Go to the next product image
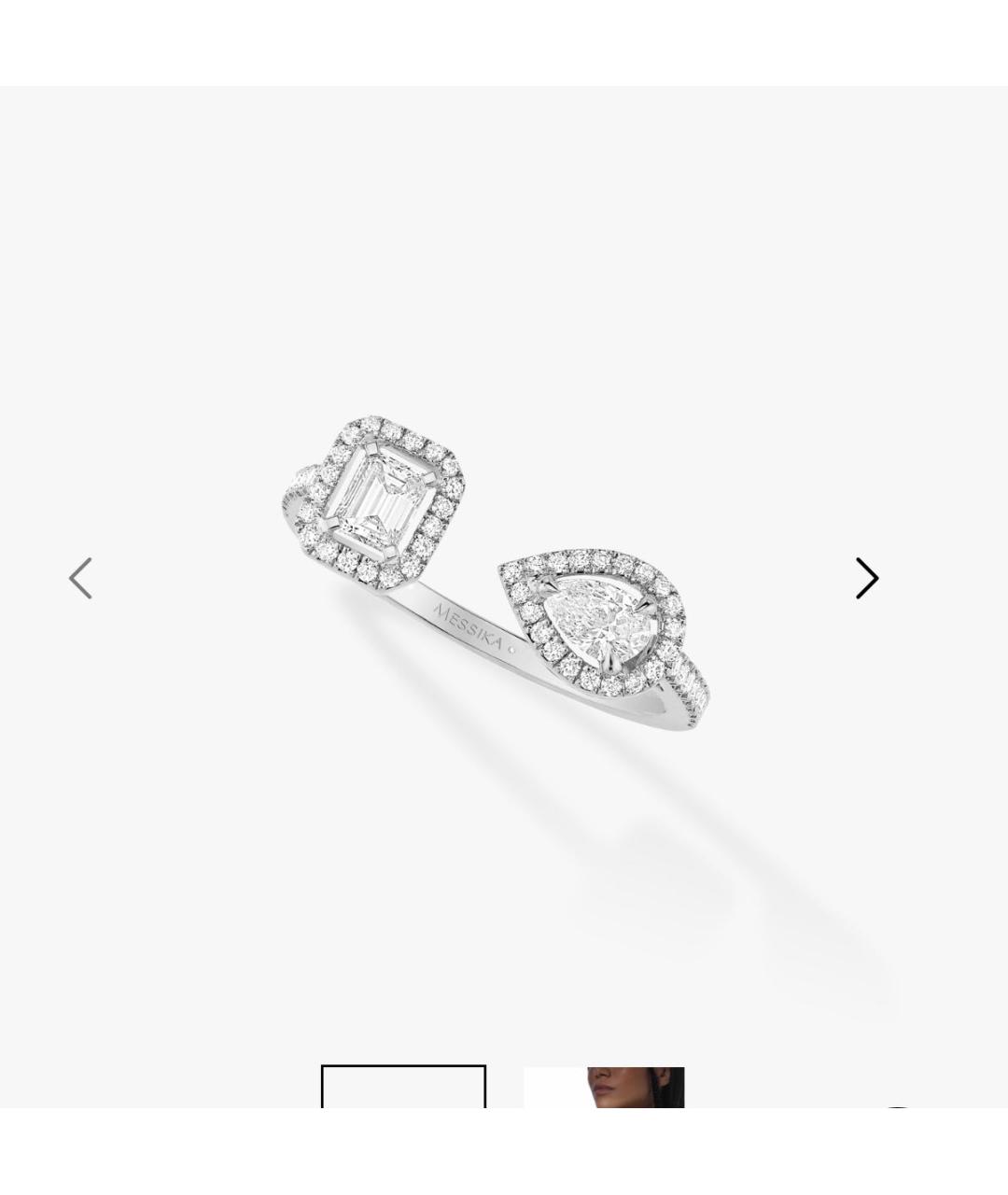Image resolution: width=1008 pixels, height=1195 pixels. [867, 579]
